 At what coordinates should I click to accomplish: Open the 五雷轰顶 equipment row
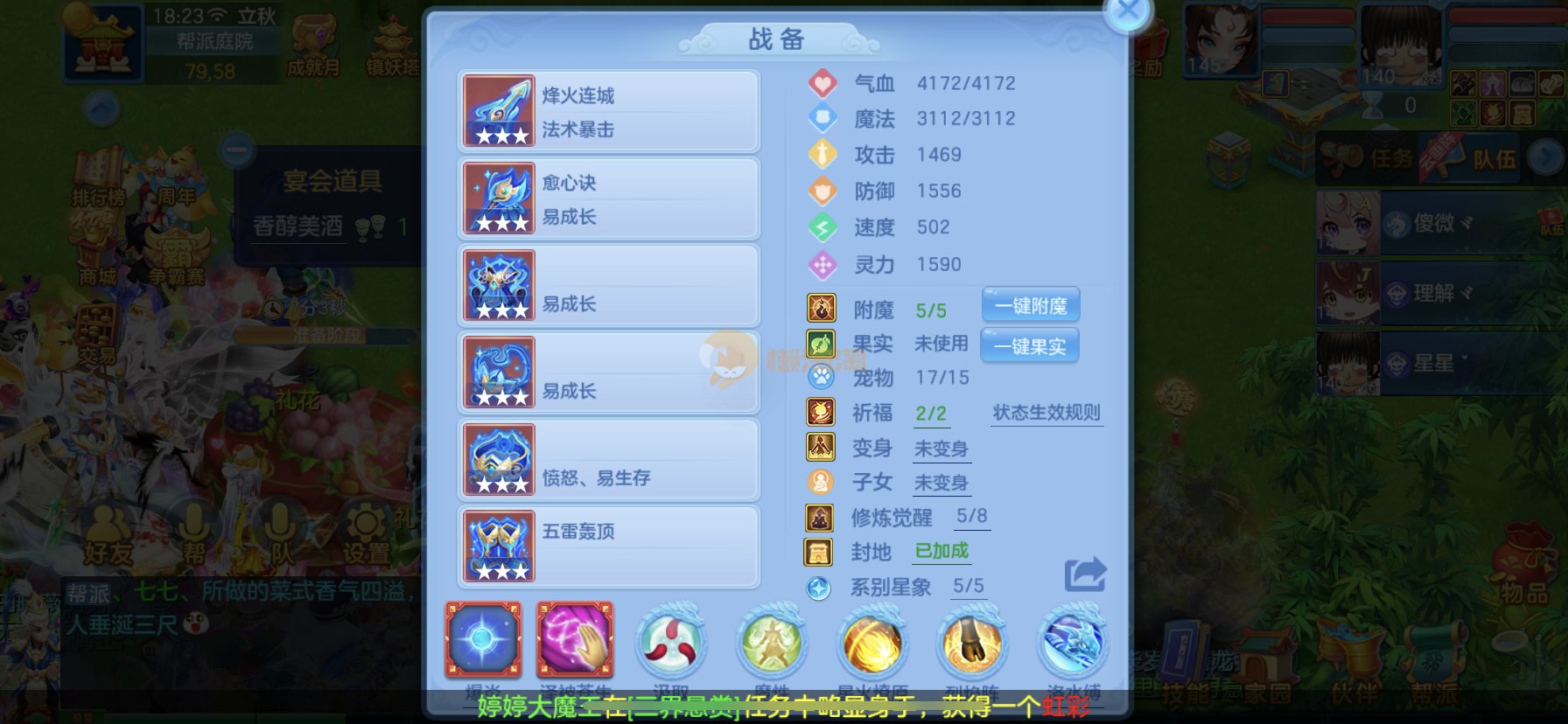tap(609, 546)
